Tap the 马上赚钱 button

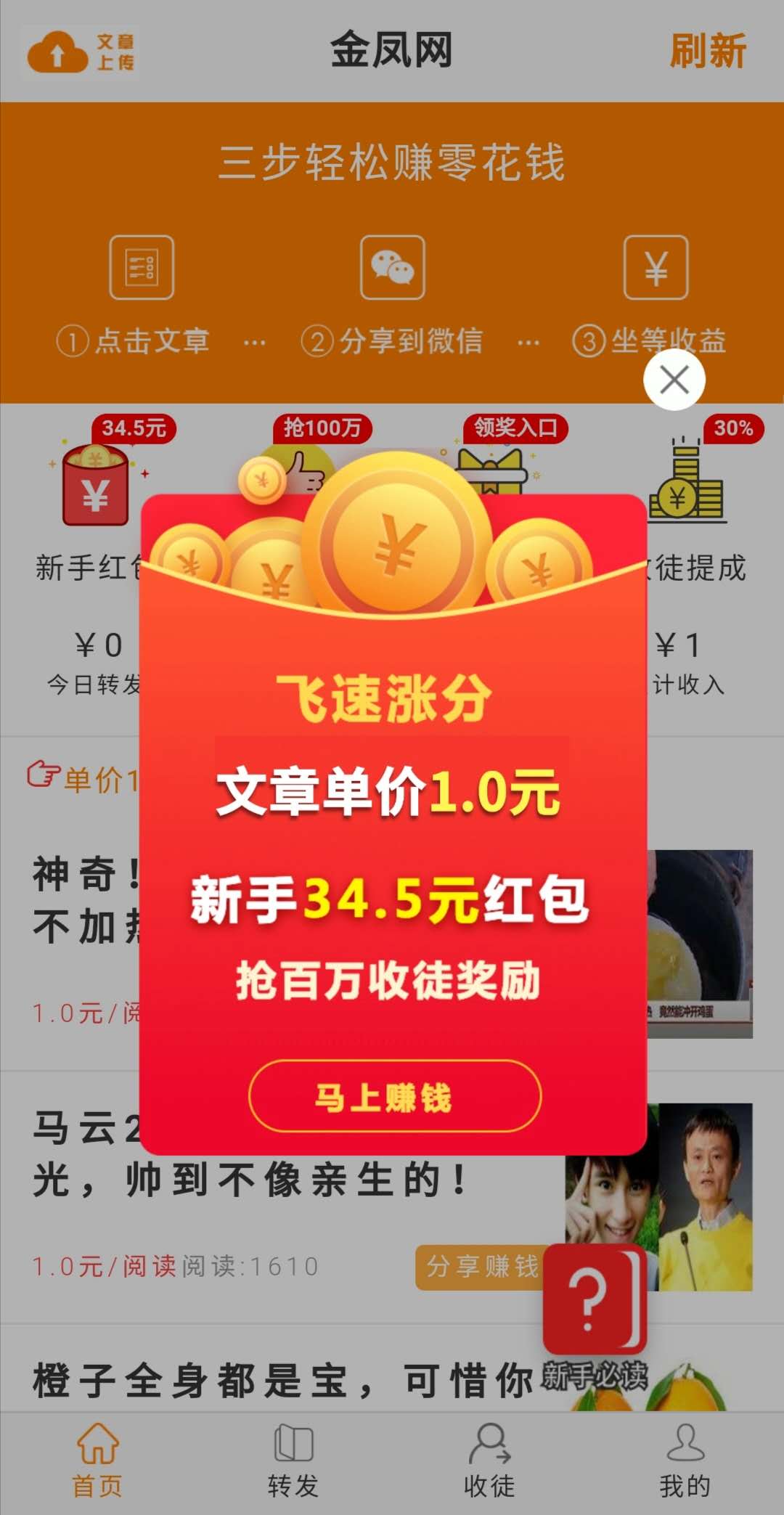tap(395, 1096)
